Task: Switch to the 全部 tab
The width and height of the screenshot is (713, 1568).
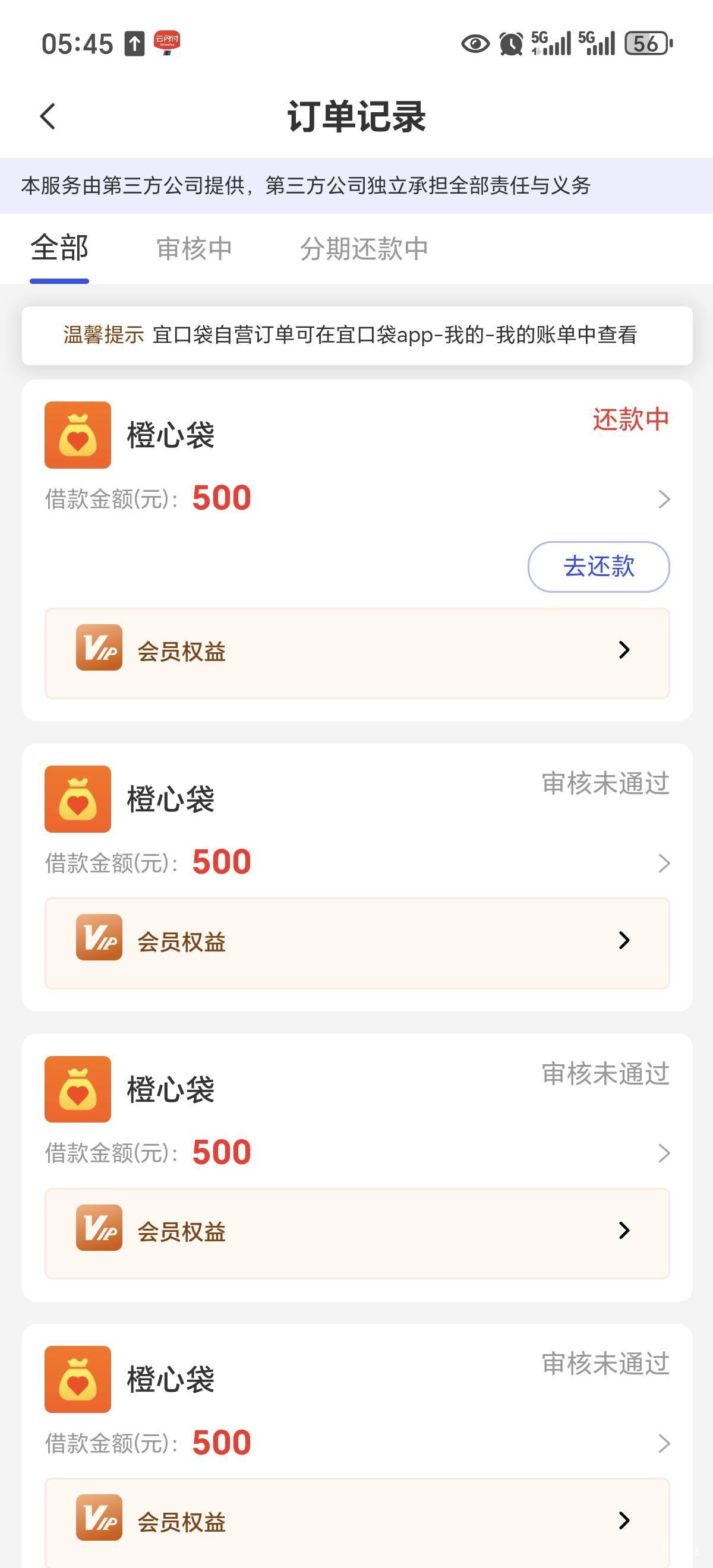Action: click(59, 248)
